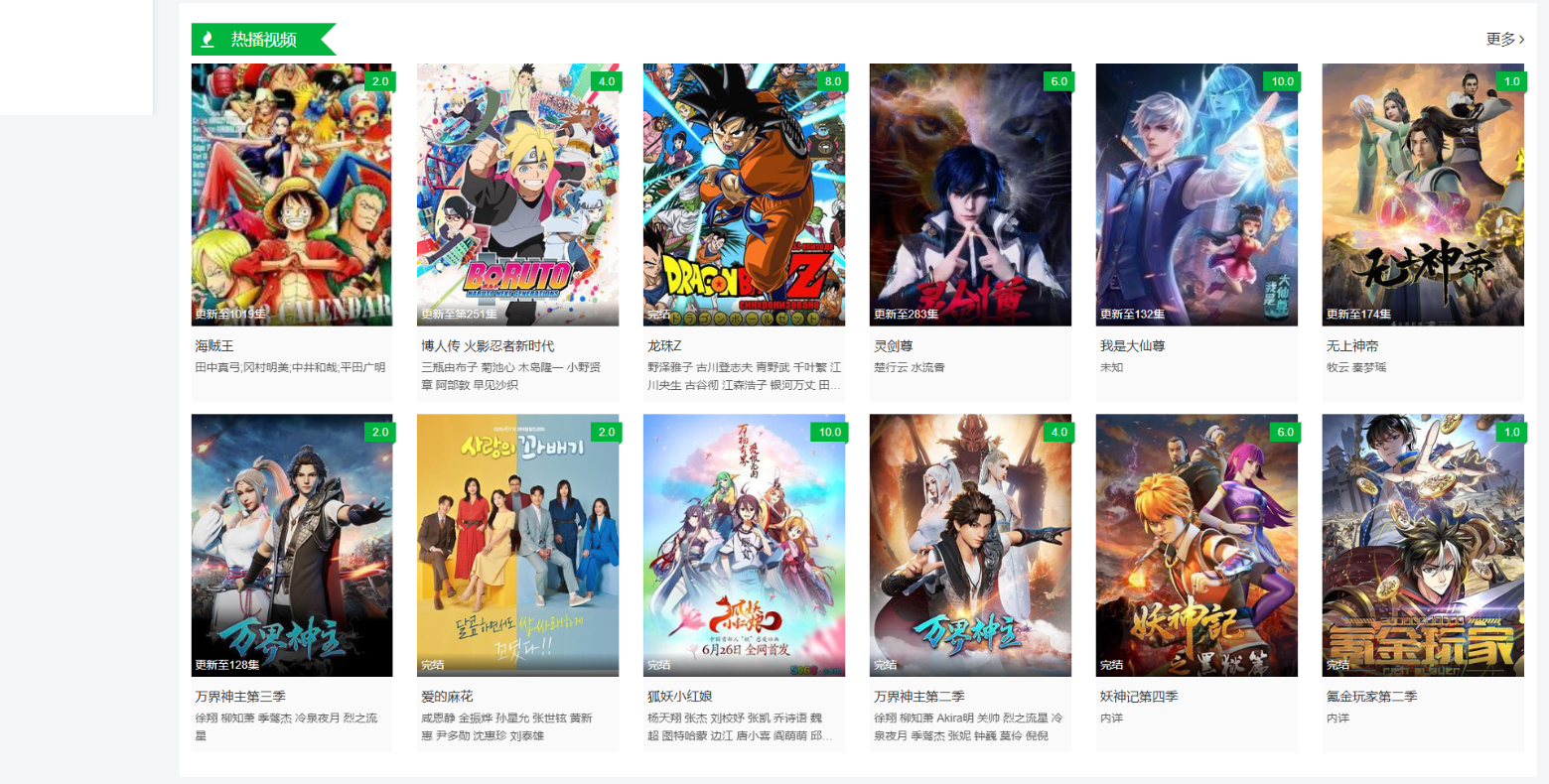Open the 龙珠Z anime card

pos(744,196)
